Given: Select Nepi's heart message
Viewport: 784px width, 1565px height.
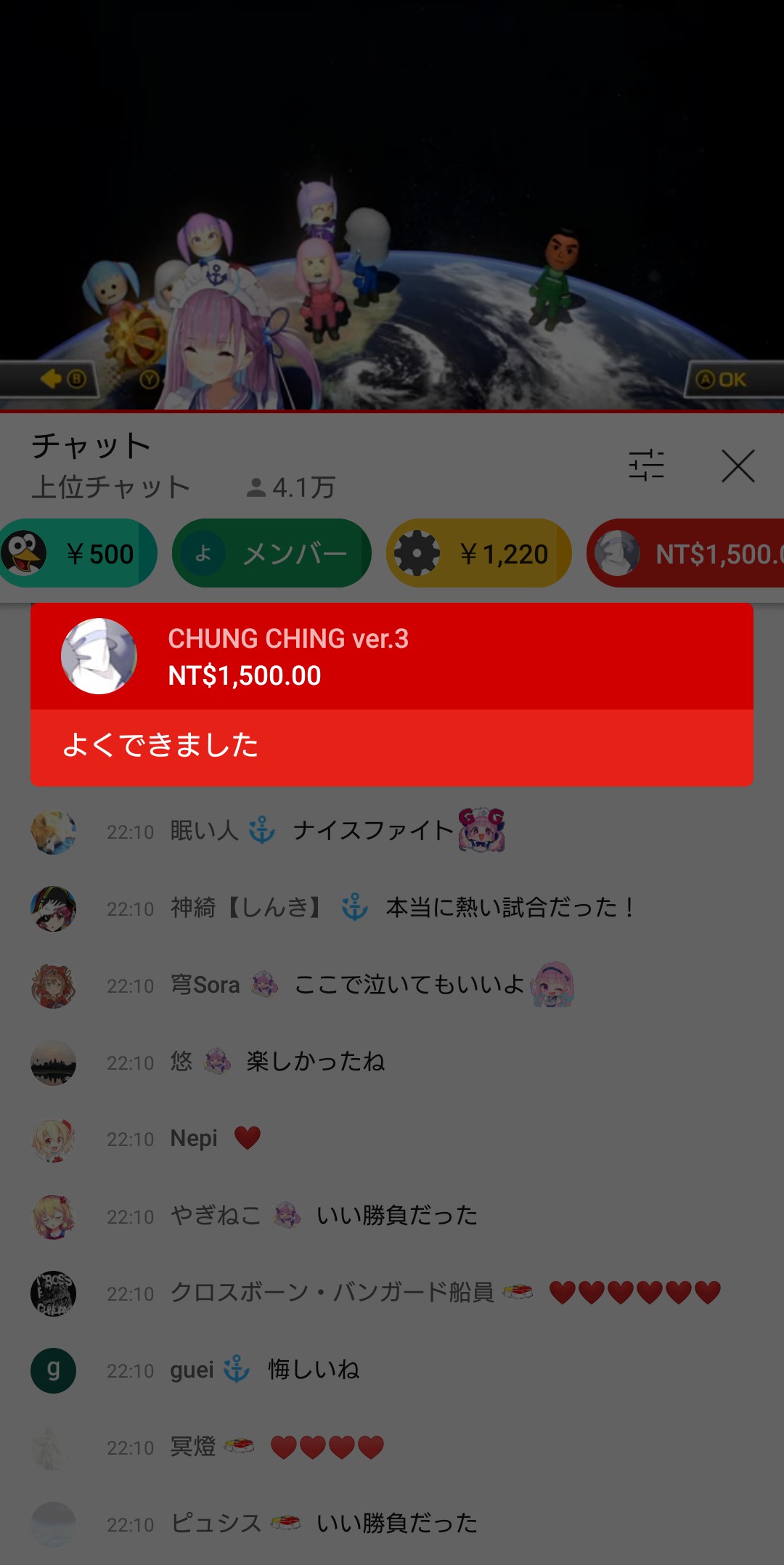Looking at the screenshot, I should [392, 1139].
